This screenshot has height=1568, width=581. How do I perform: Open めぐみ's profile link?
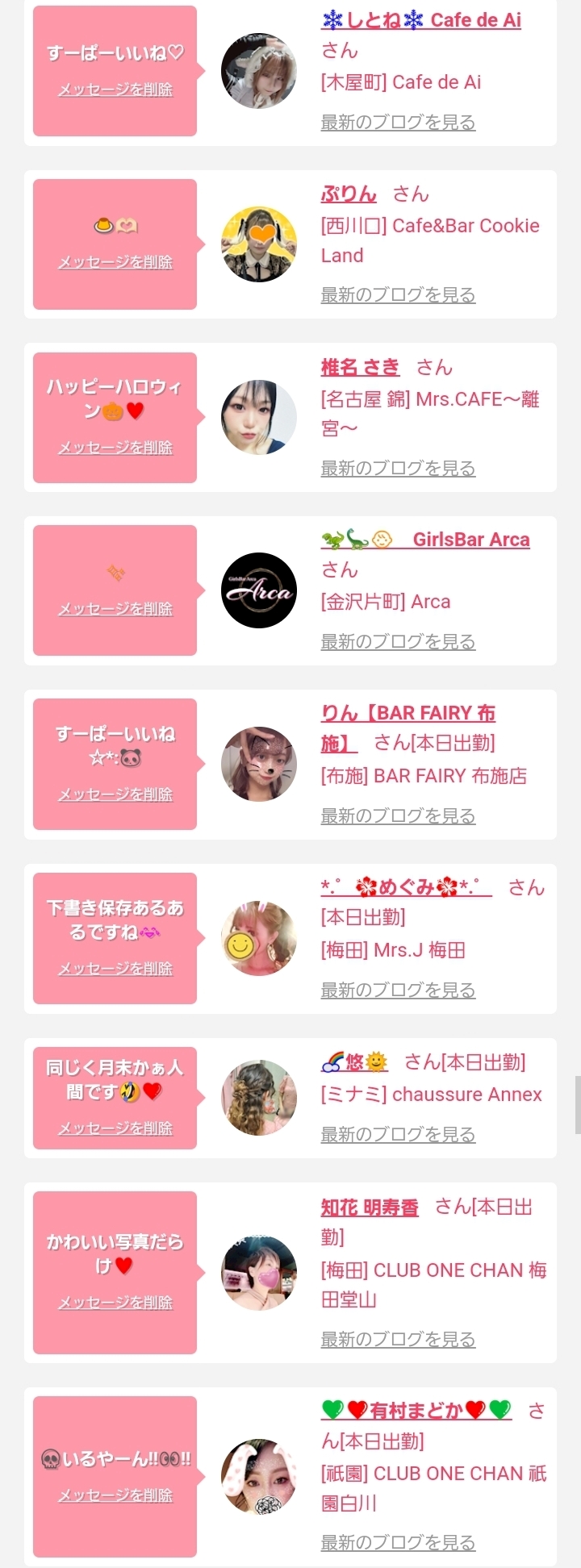[x=406, y=888]
